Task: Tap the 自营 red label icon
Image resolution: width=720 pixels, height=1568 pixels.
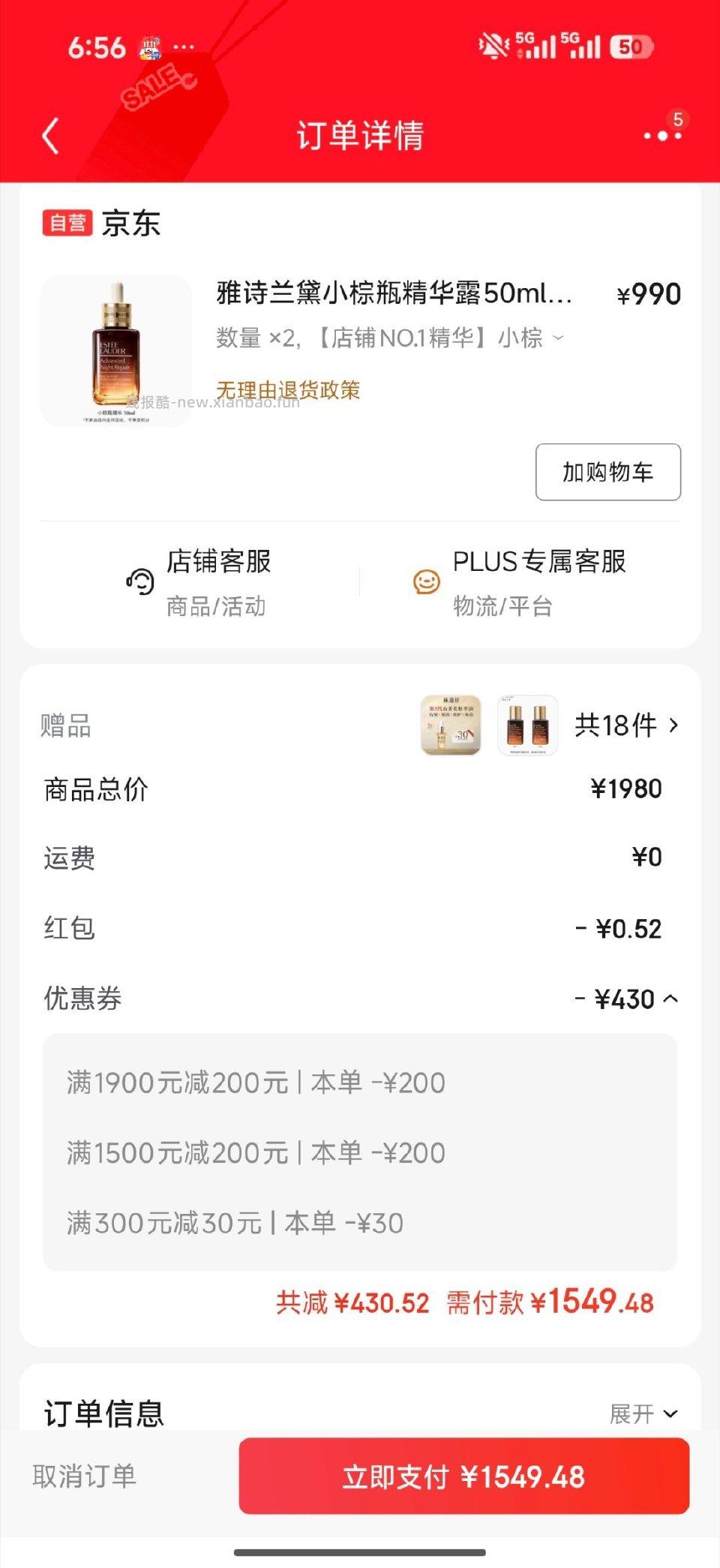Action: tap(67, 224)
